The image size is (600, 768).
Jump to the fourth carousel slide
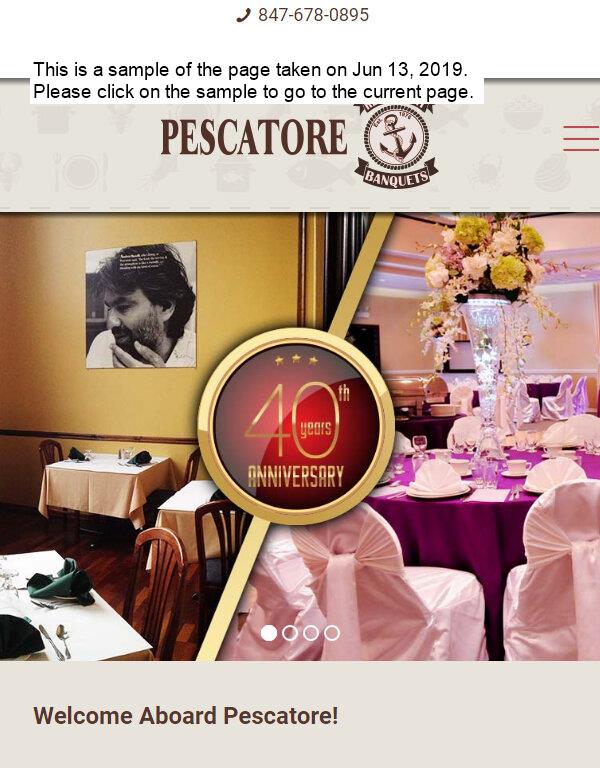pos(332,633)
